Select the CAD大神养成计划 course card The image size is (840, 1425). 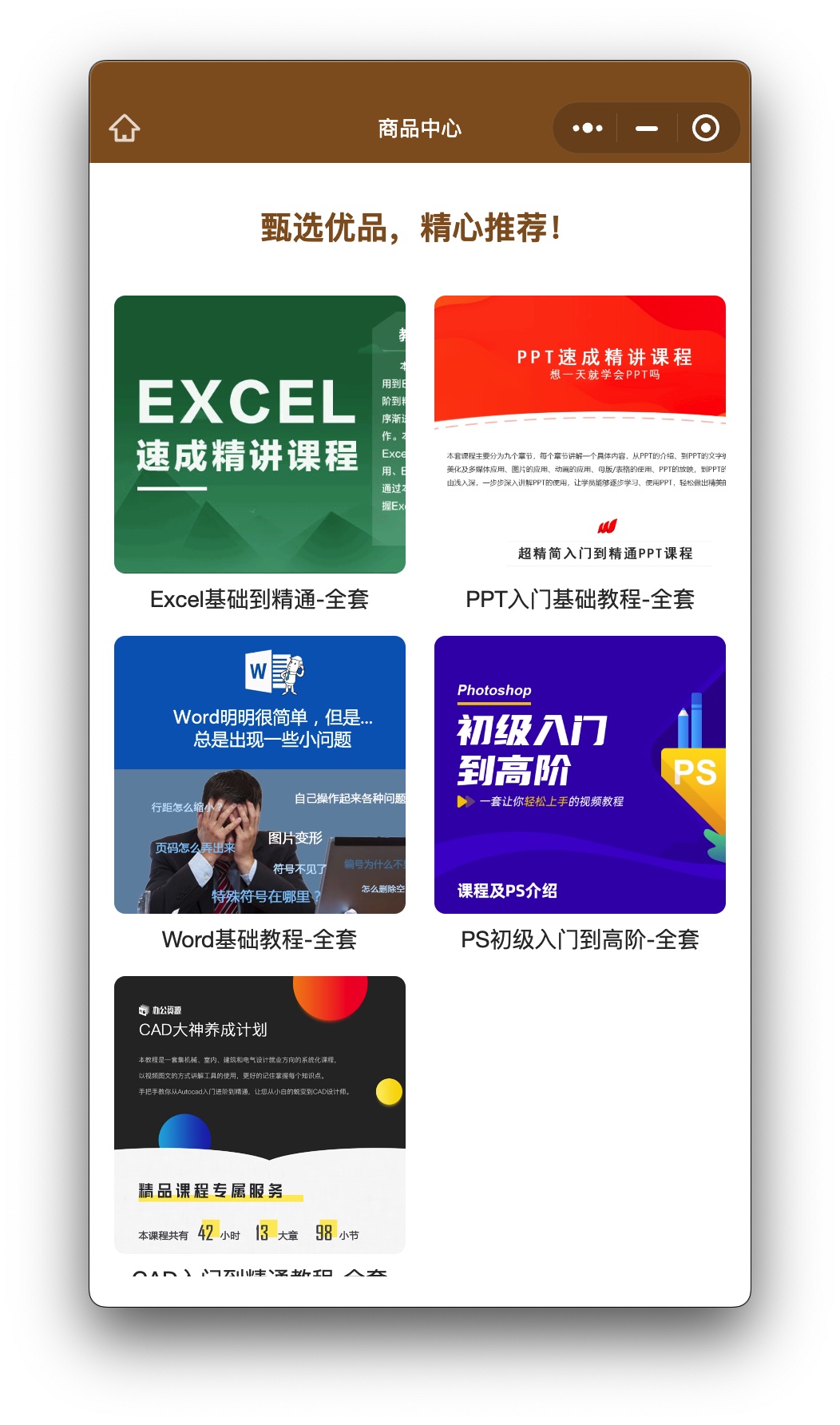pos(260,1114)
